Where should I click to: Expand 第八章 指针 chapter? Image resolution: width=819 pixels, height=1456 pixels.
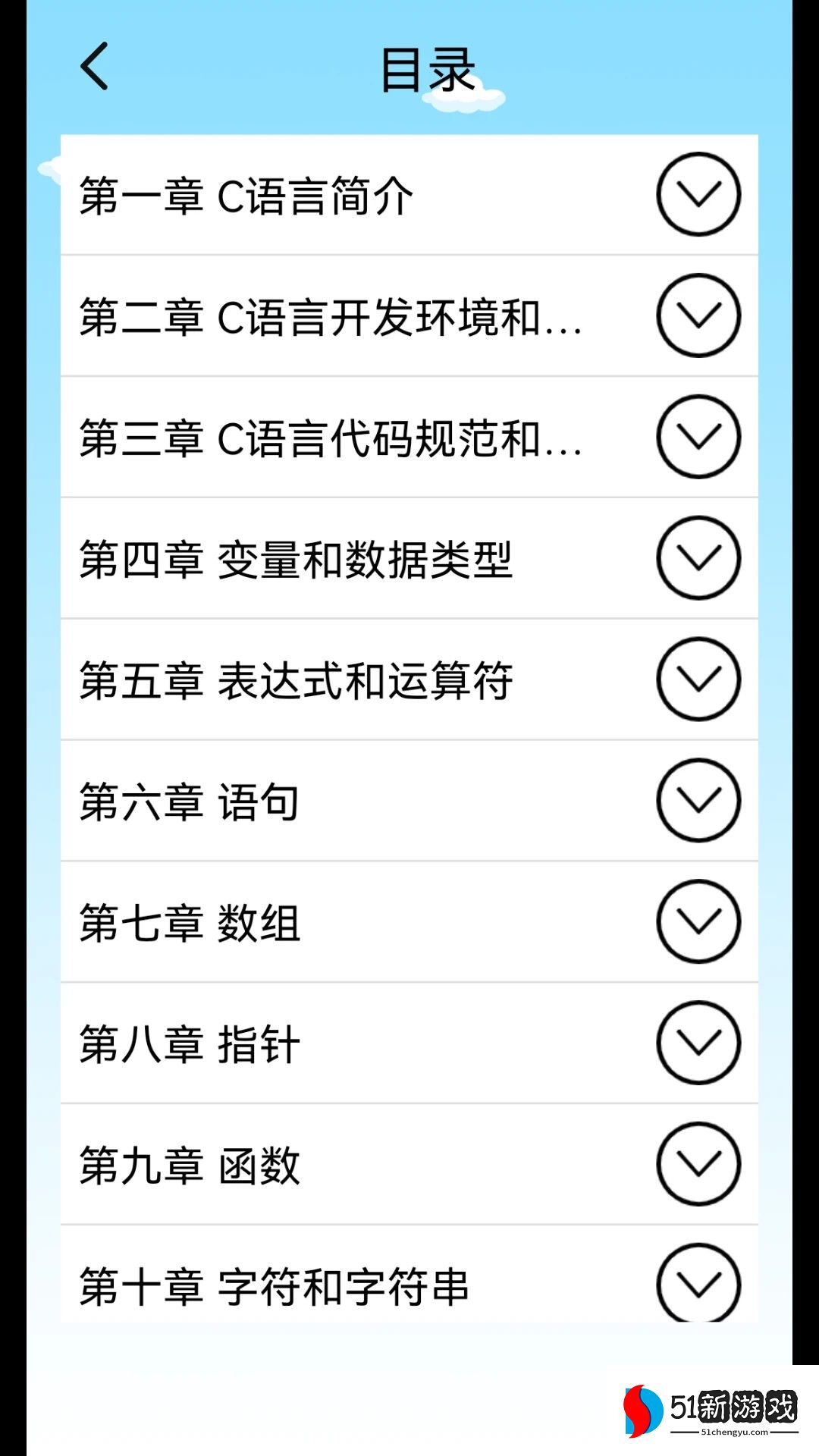point(698,1043)
